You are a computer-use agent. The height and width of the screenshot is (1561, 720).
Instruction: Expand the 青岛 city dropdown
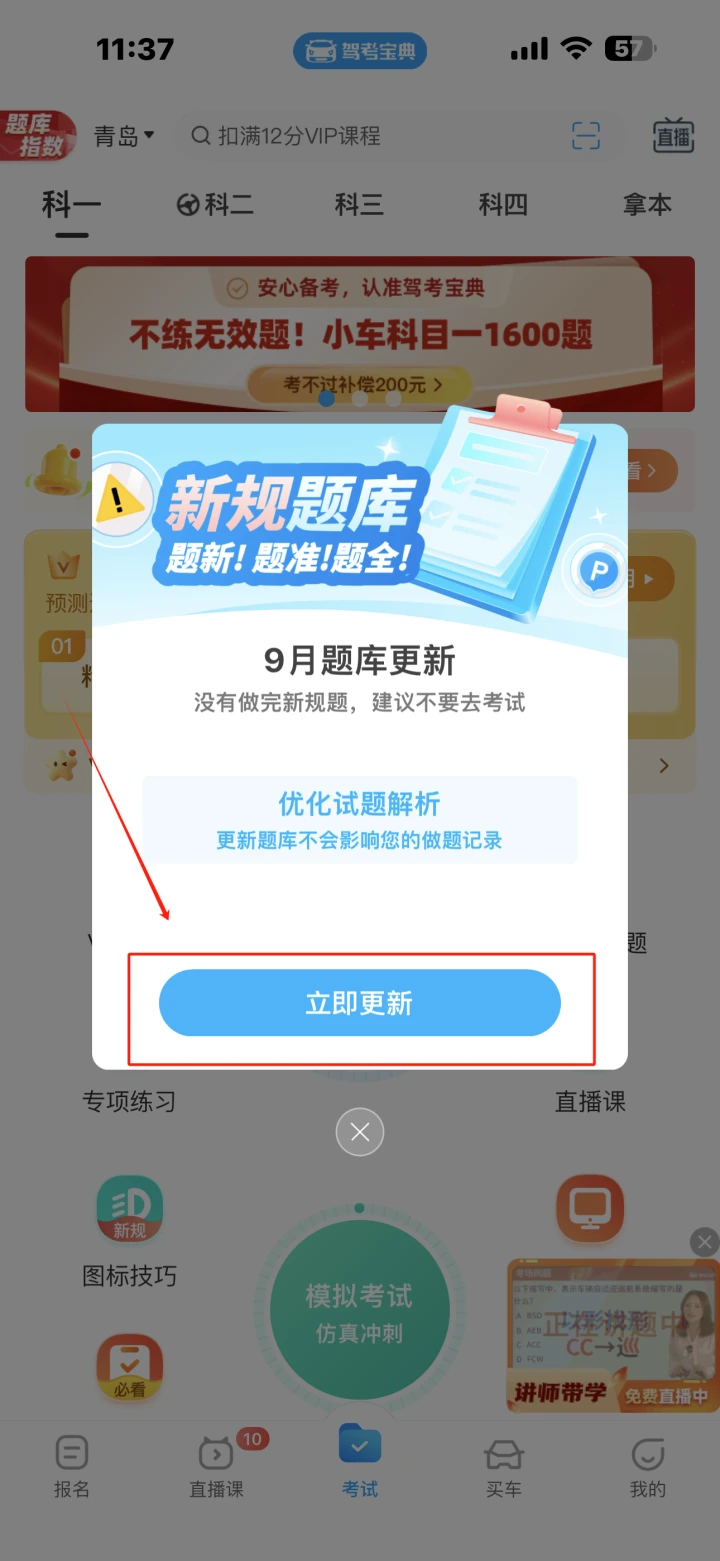pyautogui.click(x=124, y=136)
